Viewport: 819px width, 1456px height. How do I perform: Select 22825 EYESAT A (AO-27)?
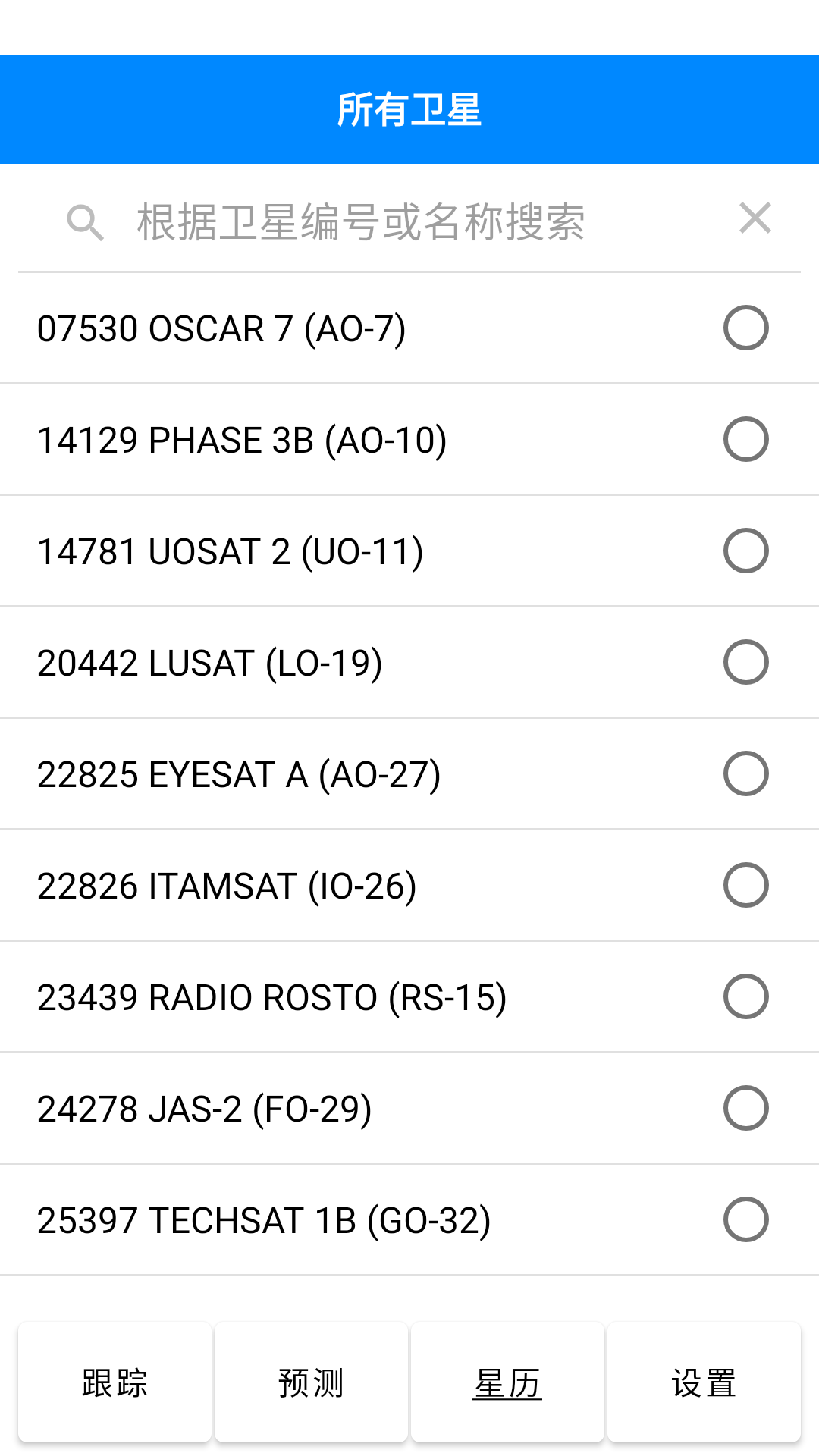[x=745, y=773]
